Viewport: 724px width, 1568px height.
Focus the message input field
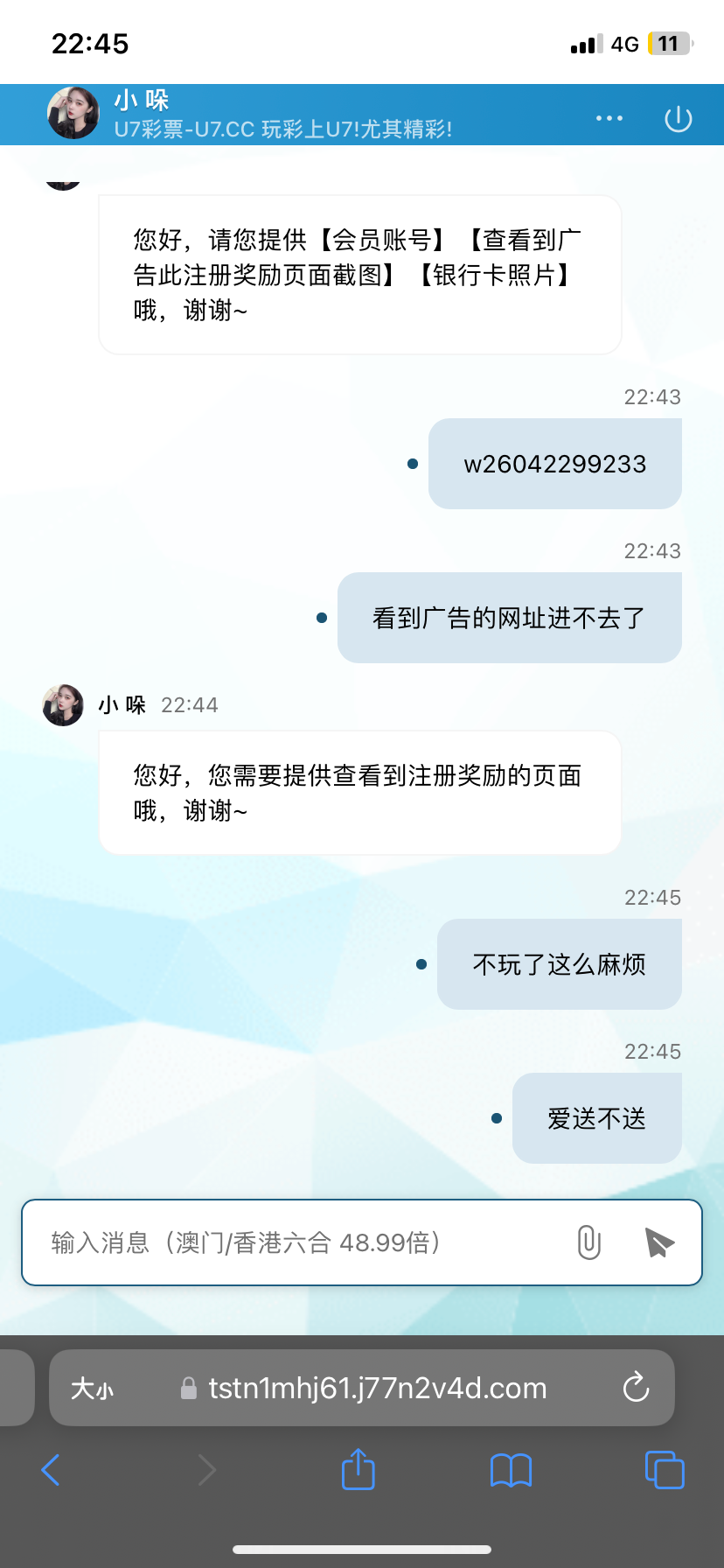click(297, 1242)
